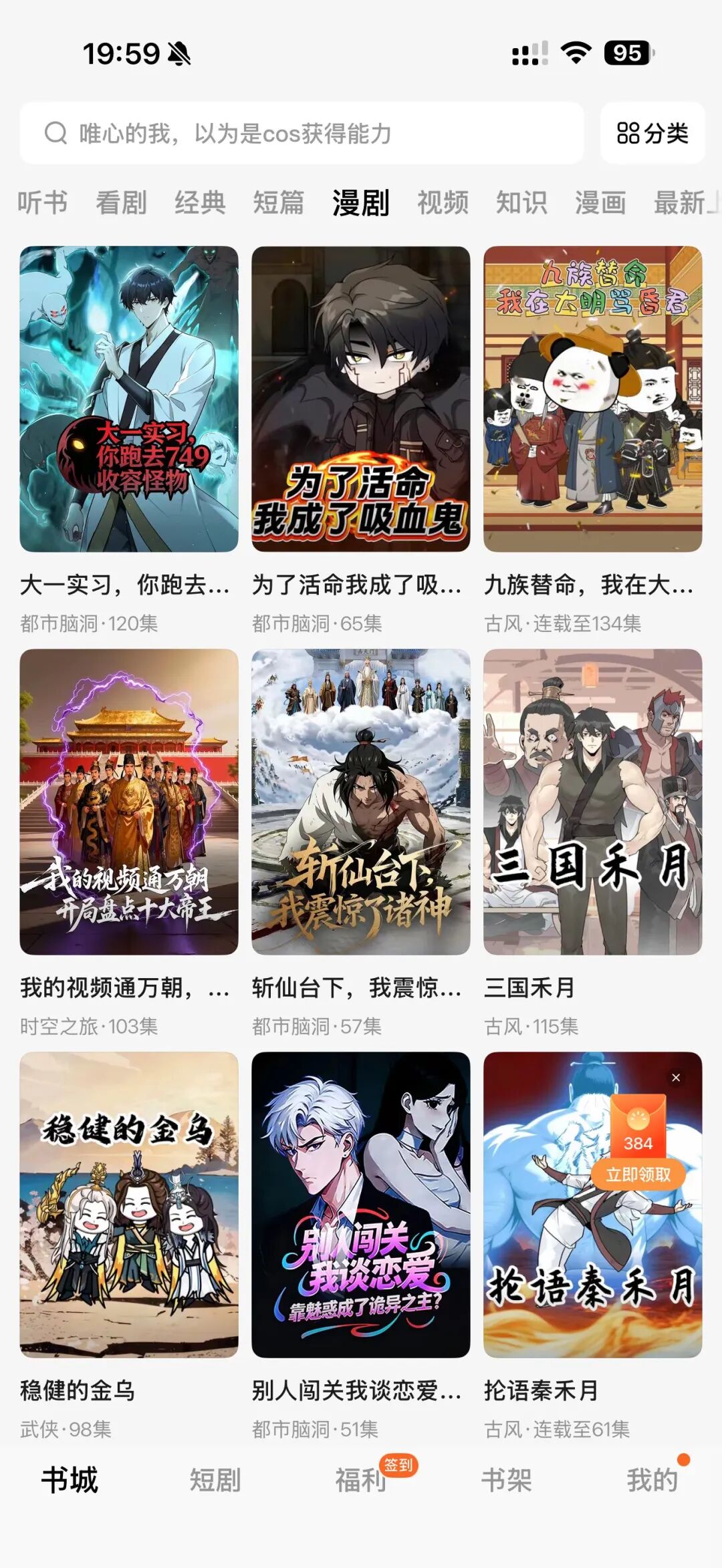Image resolution: width=722 pixels, height=1568 pixels.
Task: Switch to the 经典 tab
Action: tap(202, 204)
